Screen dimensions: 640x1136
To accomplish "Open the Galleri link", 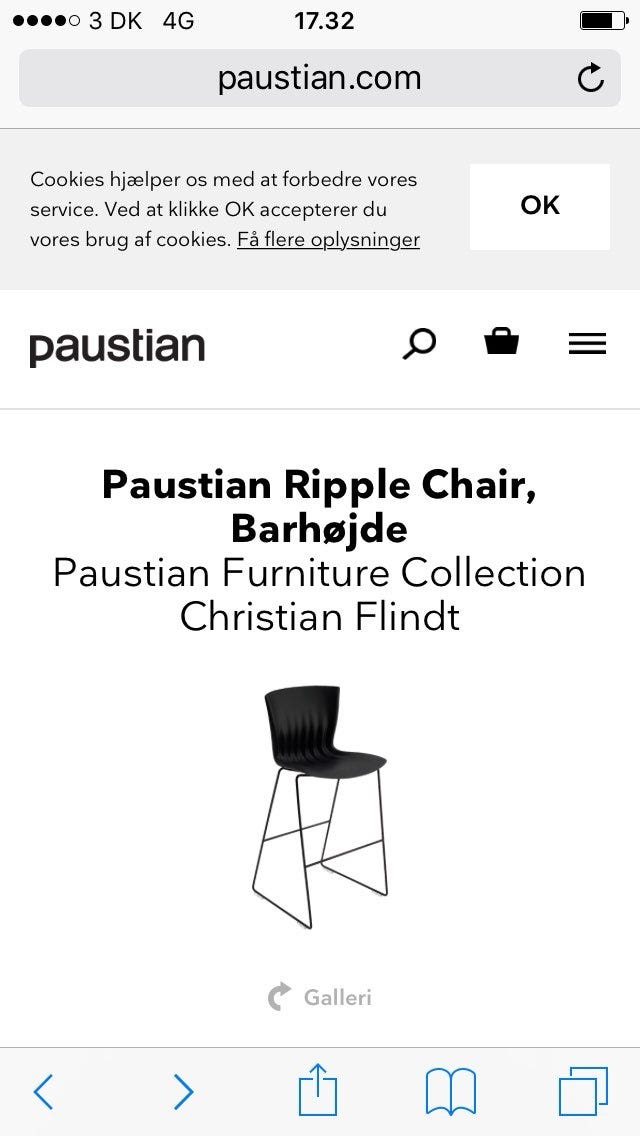I will tap(322, 997).
